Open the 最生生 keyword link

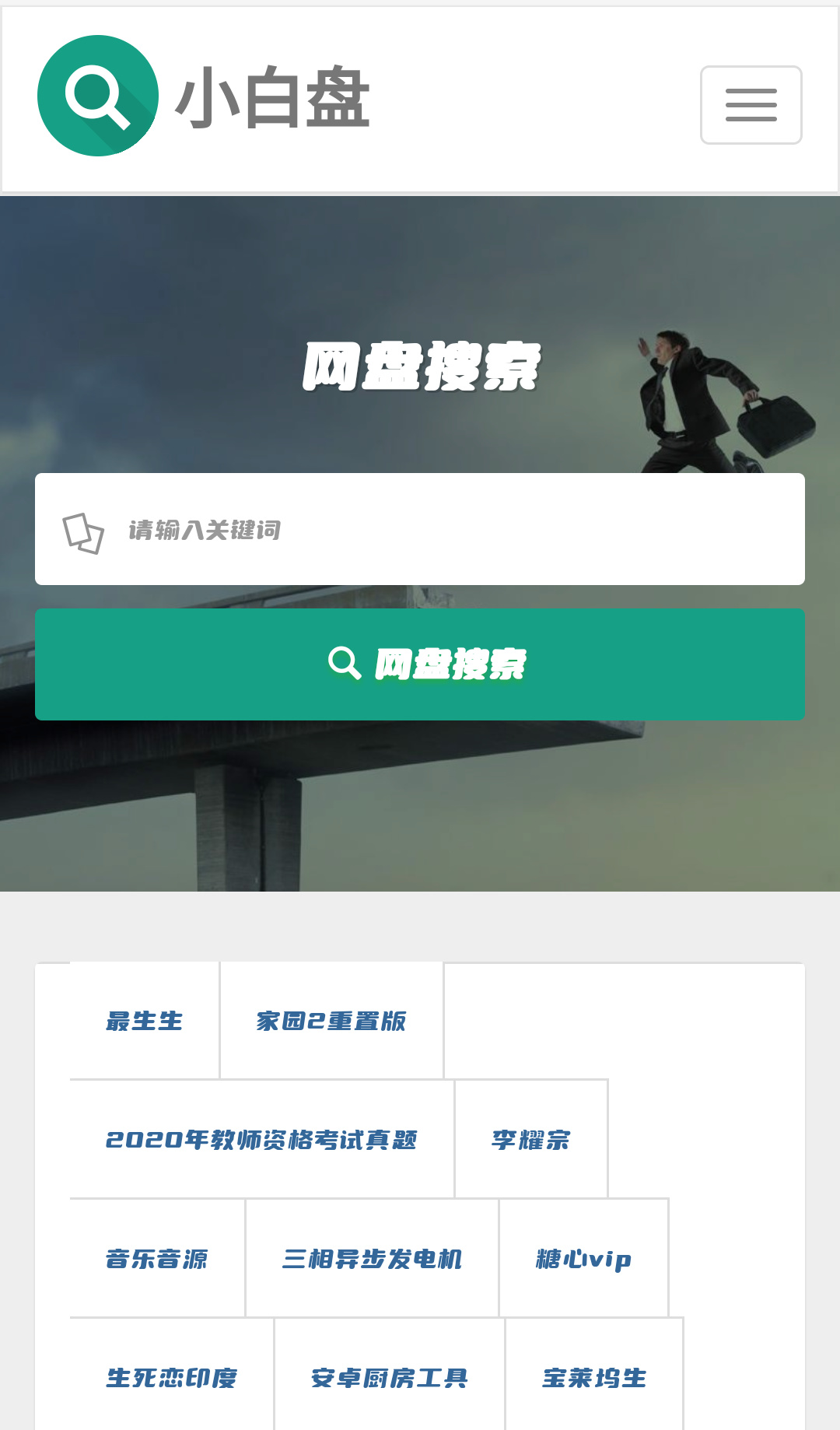145,1021
